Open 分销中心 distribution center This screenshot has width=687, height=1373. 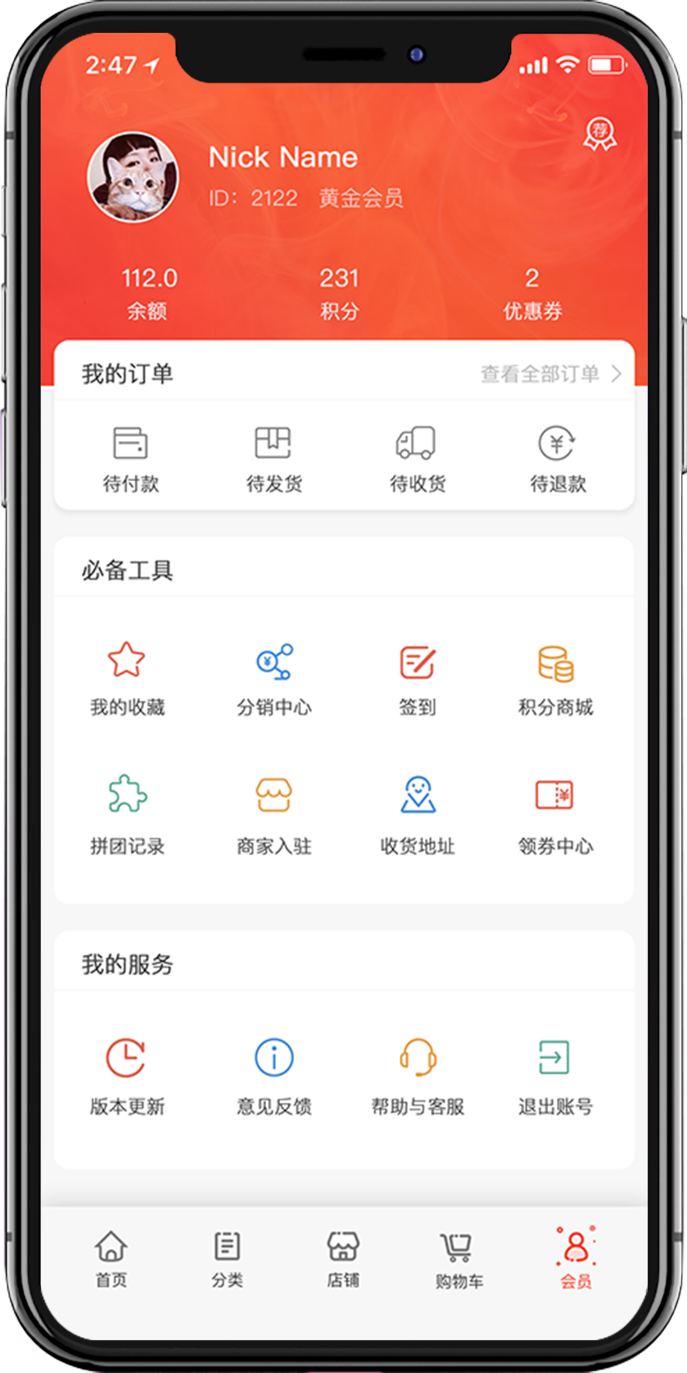pyautogui.click(x=273, y=678)
